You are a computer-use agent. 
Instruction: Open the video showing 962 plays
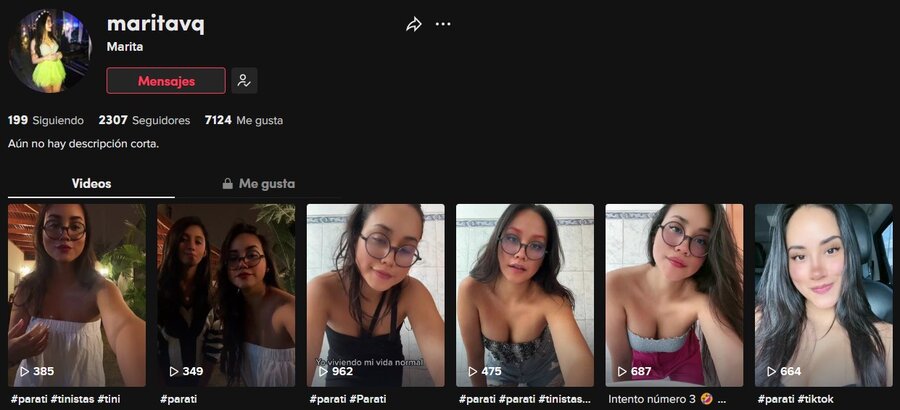pos(375,295)
